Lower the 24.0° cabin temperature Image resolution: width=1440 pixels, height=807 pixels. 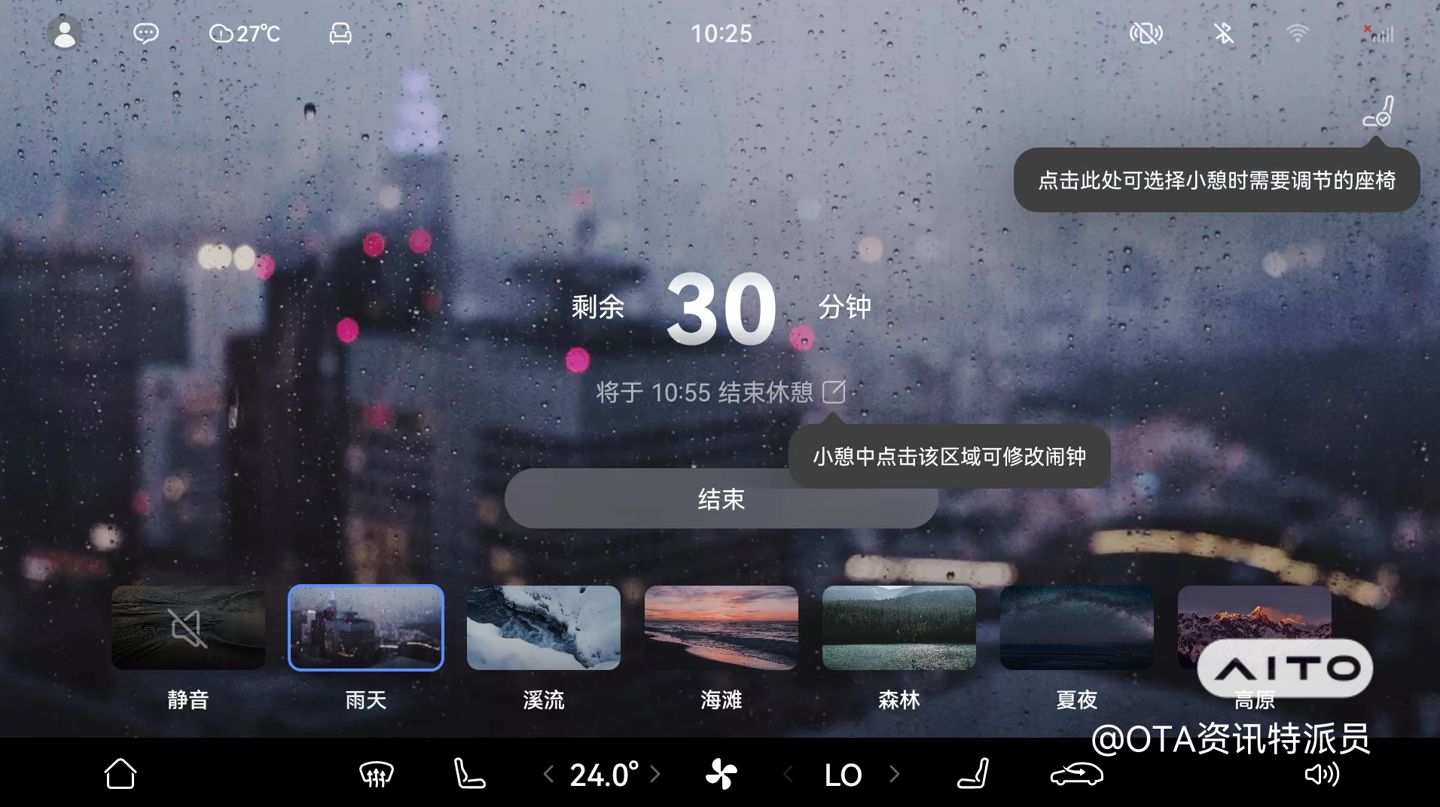point(548,774)
